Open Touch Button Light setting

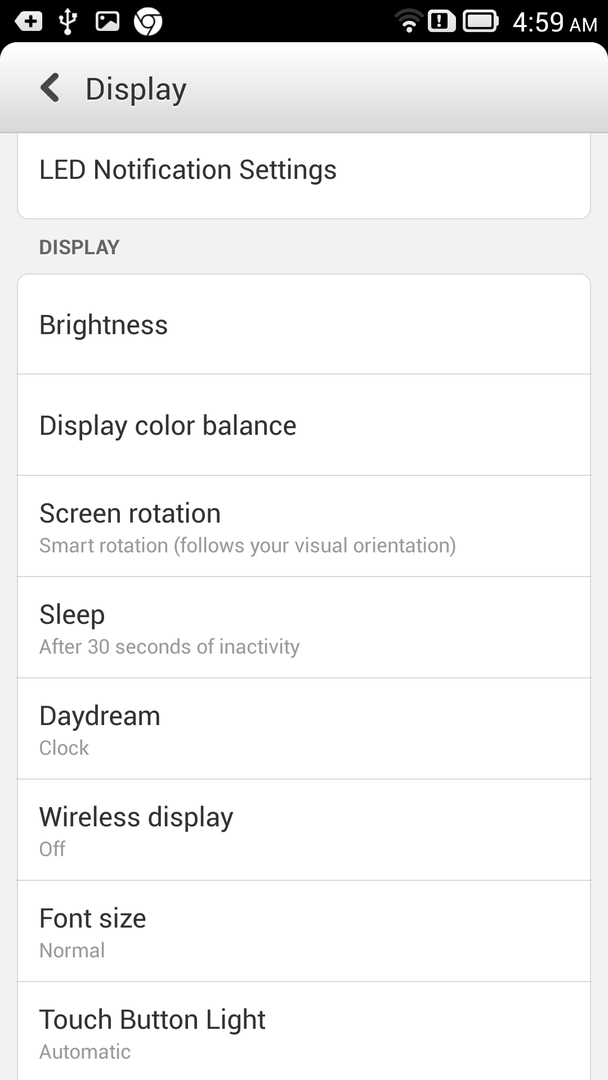point(303,1032)
